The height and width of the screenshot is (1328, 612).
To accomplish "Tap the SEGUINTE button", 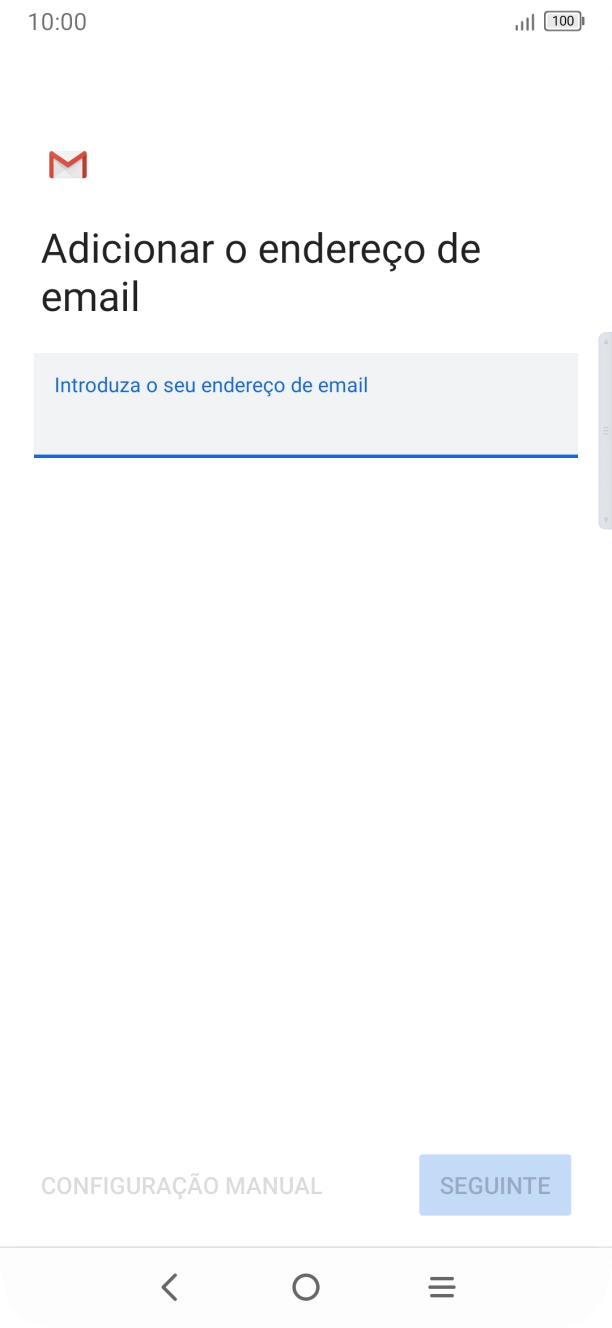I will pos(495,1185).
